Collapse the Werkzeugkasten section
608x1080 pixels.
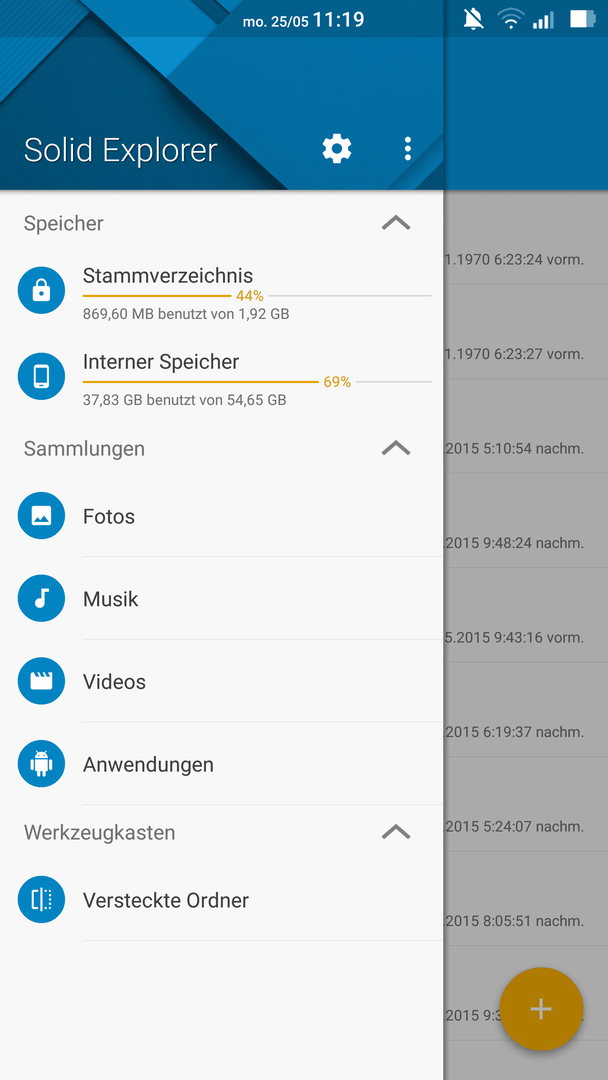coord(396,832)
